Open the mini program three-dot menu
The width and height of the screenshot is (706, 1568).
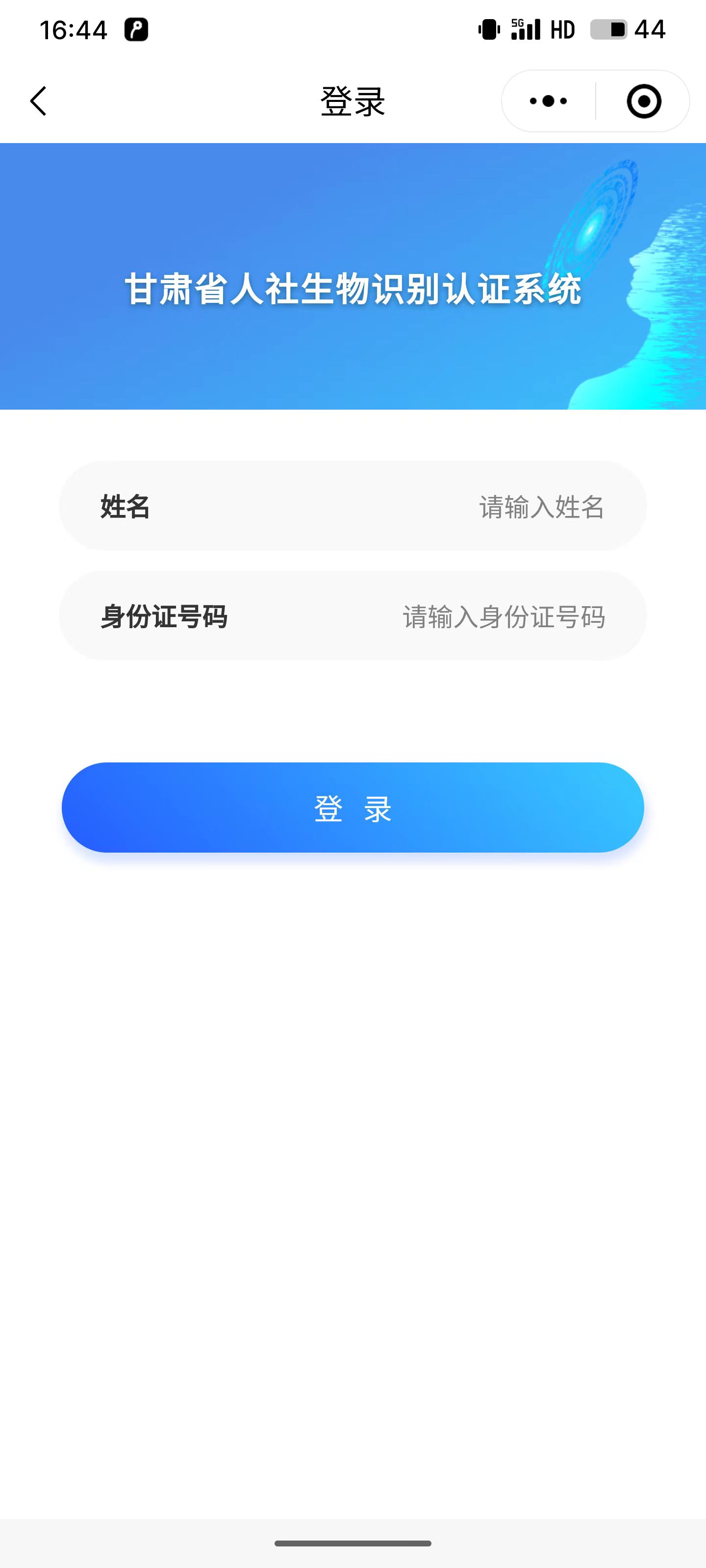point(548,101)
